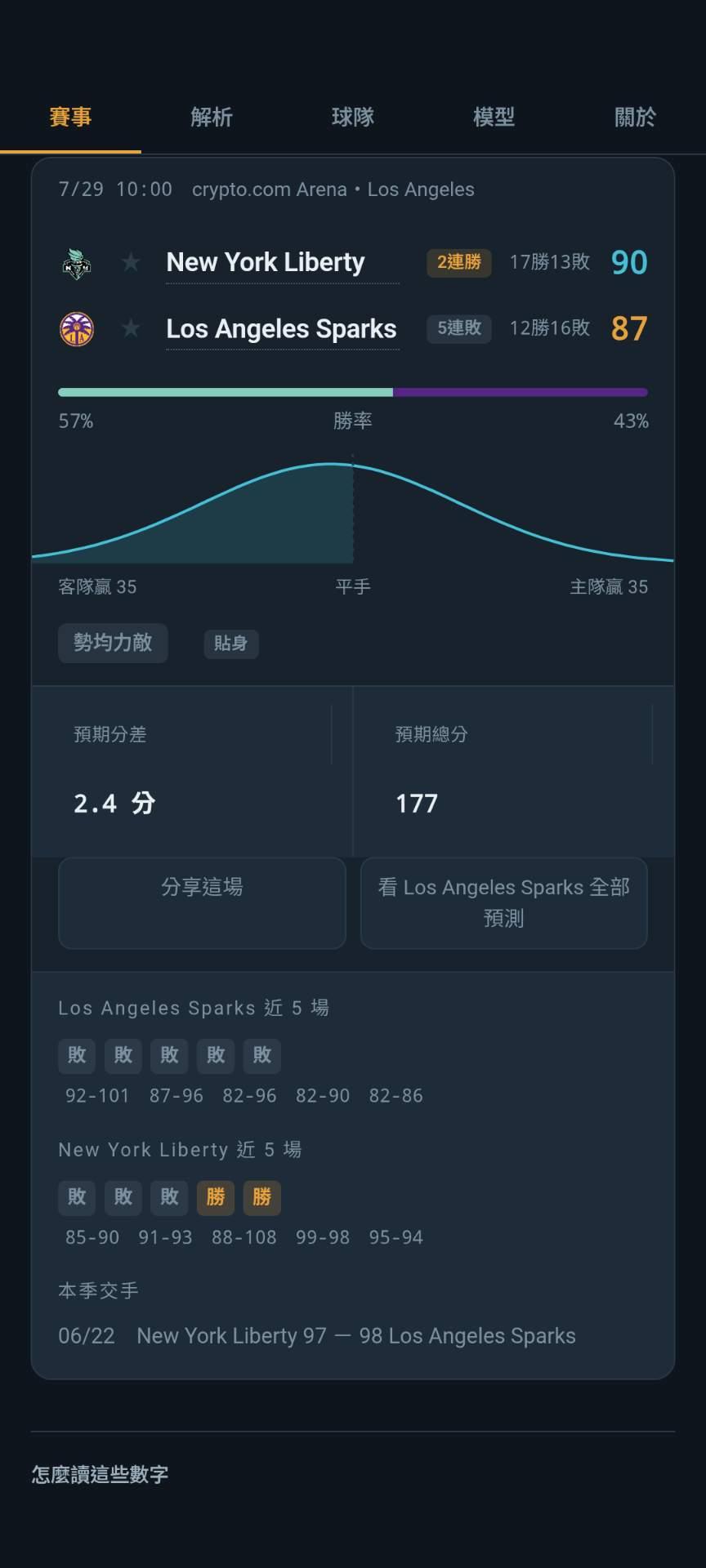This screenshot has height=1568, width=706.
Task: View all Los Angeles Sparks predictions
Action: [x=503, y=903]
